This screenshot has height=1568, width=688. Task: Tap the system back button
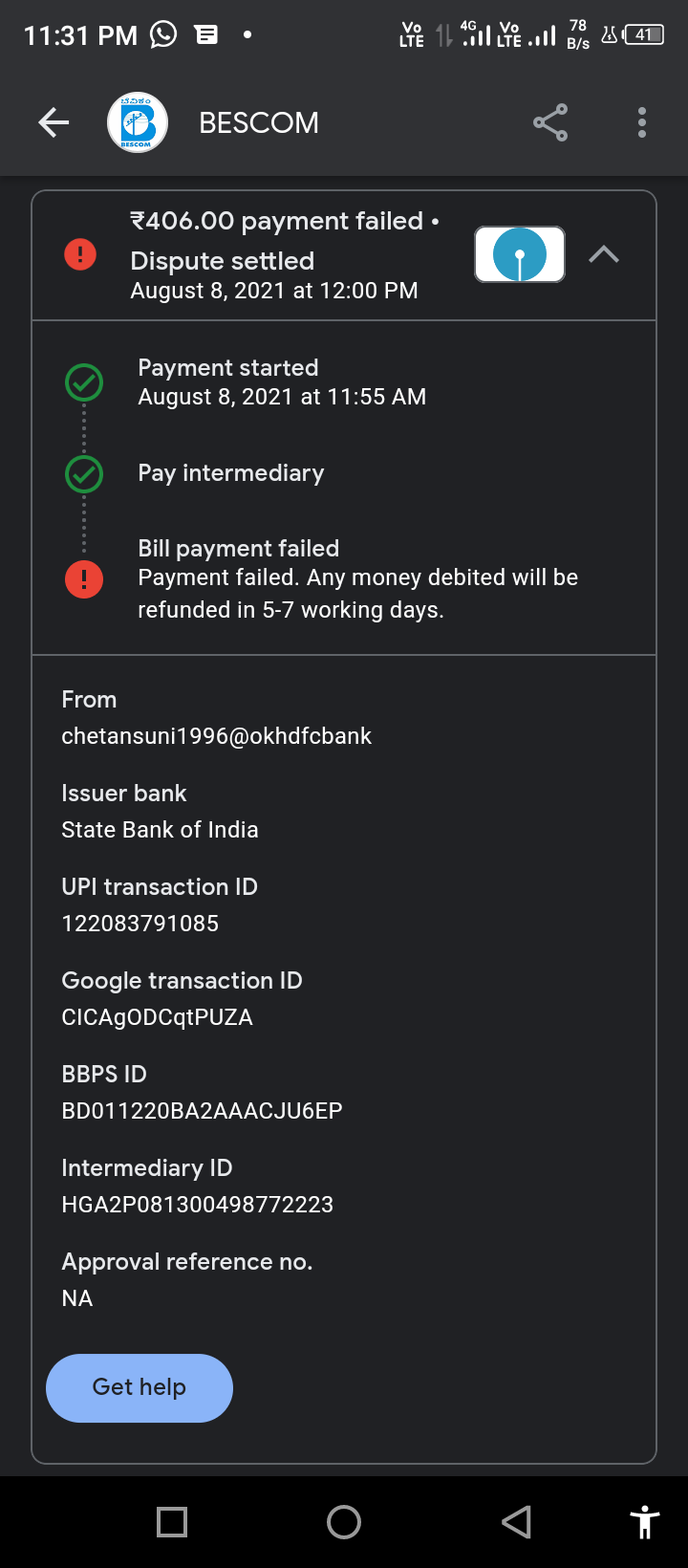coord(516,1521)
